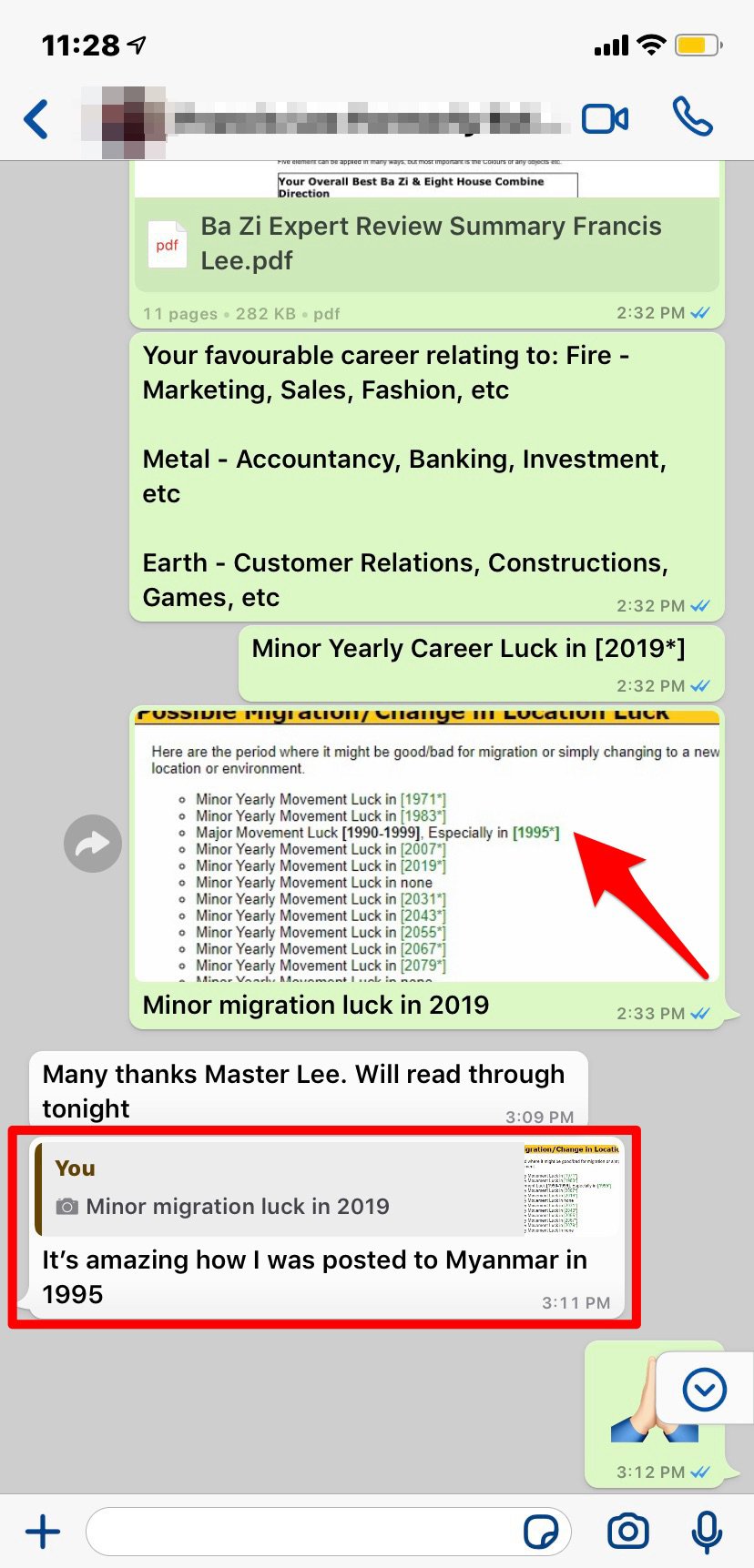The image size is (754, 1568).
Task: Open the camera to take a photo
Action: pos(628,1532)
